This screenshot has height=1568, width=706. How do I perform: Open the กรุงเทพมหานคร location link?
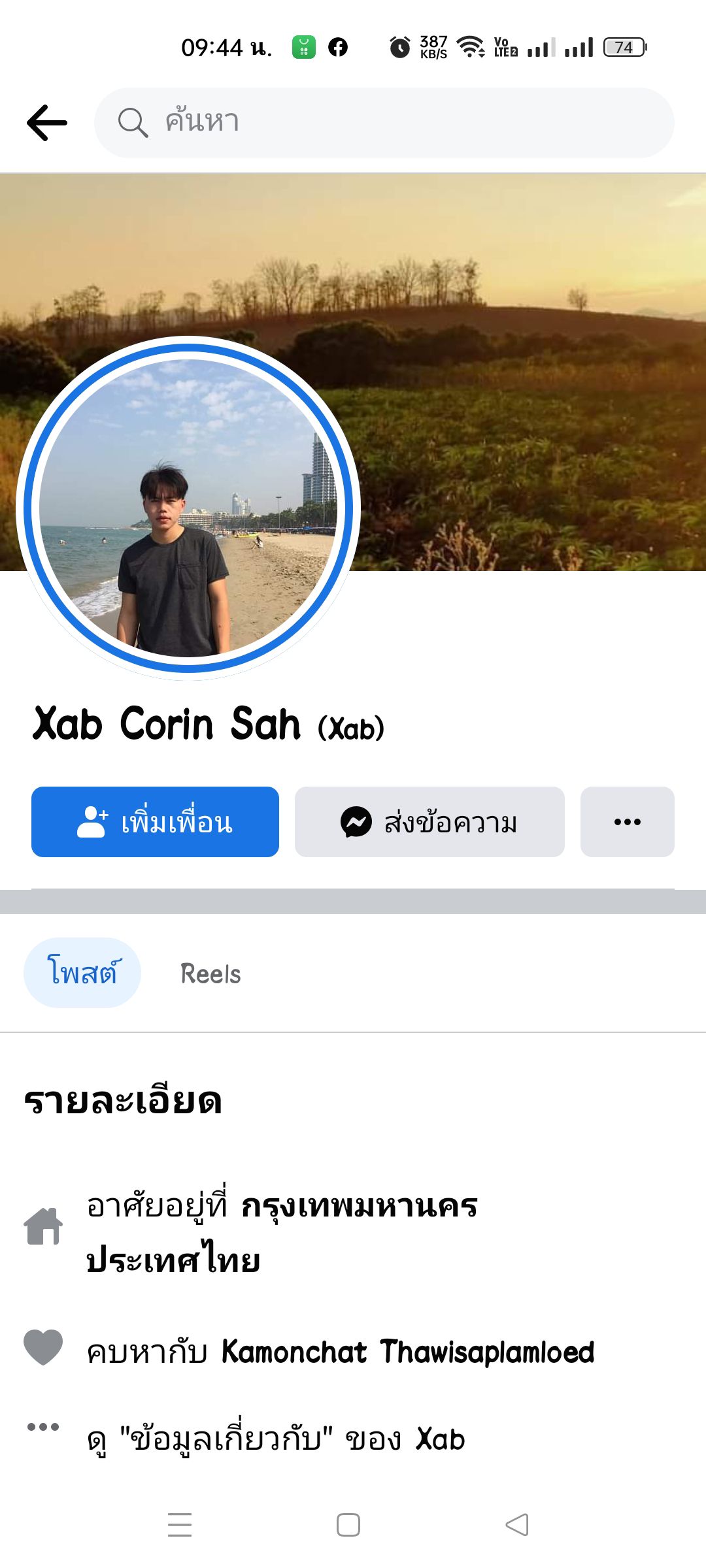point(359,1206)
